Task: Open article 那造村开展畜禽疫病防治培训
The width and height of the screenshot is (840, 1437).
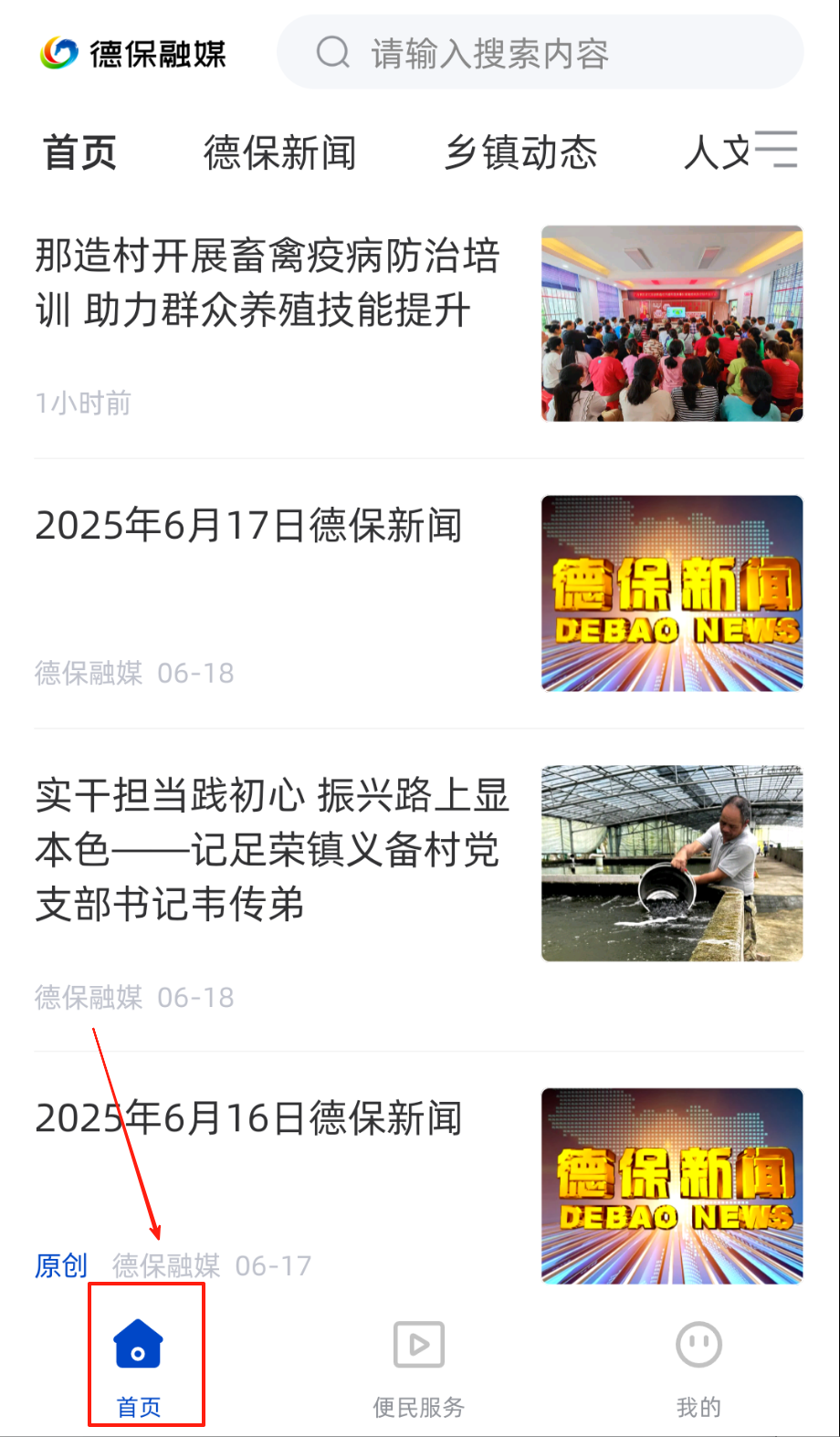Action: pos(268,283)
